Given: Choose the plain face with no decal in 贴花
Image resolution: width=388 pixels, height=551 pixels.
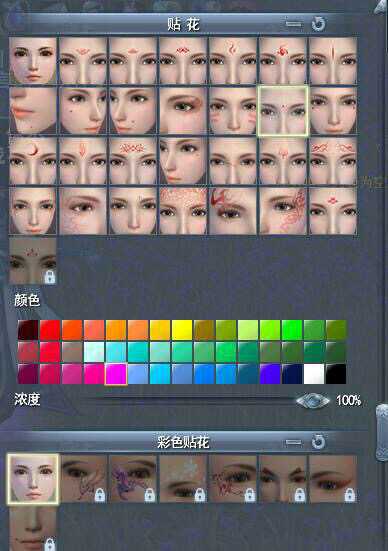Looking at the screenshot, I should pyautogui.click(x=33, y=61).
